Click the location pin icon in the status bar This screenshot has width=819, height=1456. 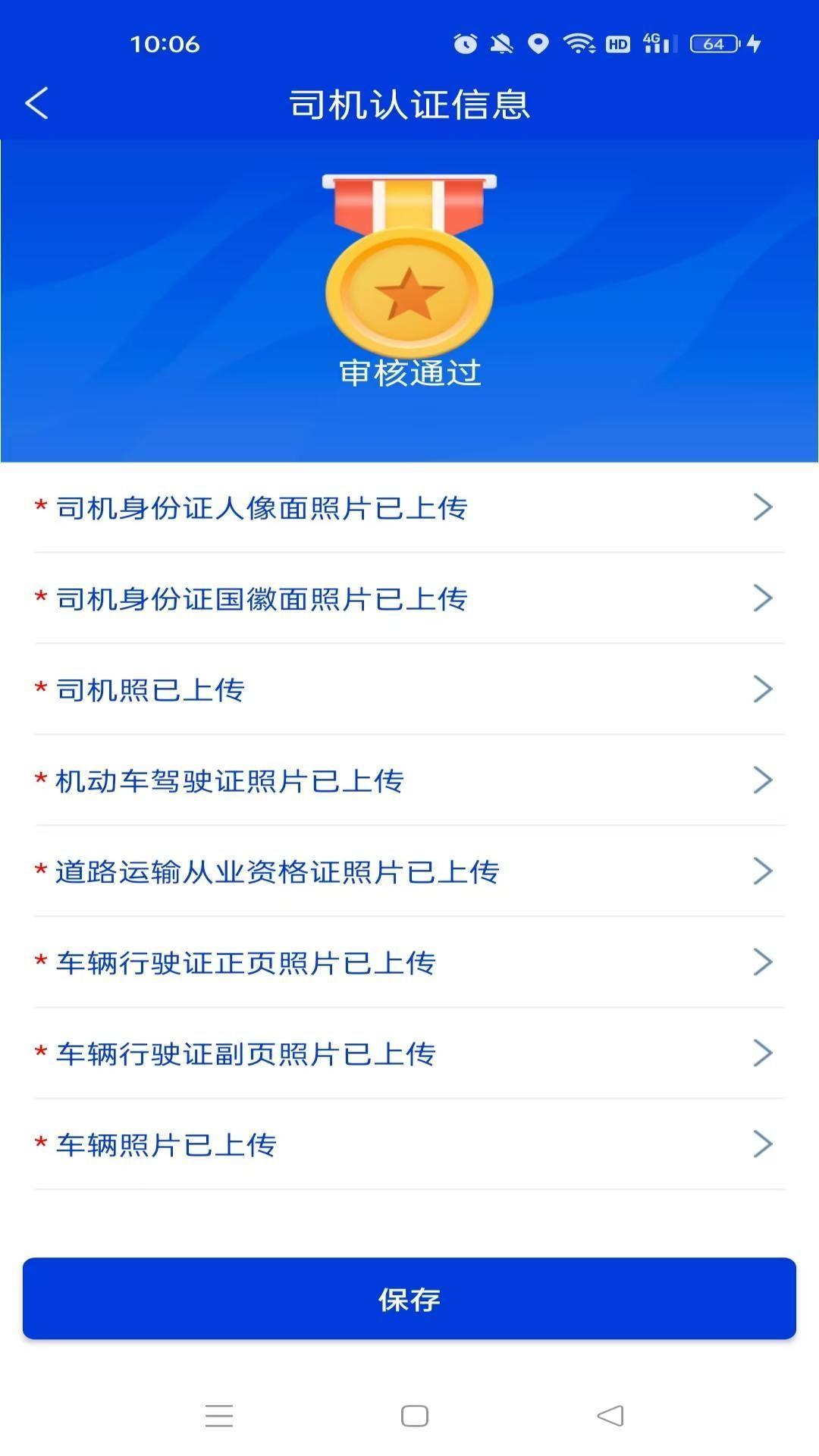click(x=538, y=44)
